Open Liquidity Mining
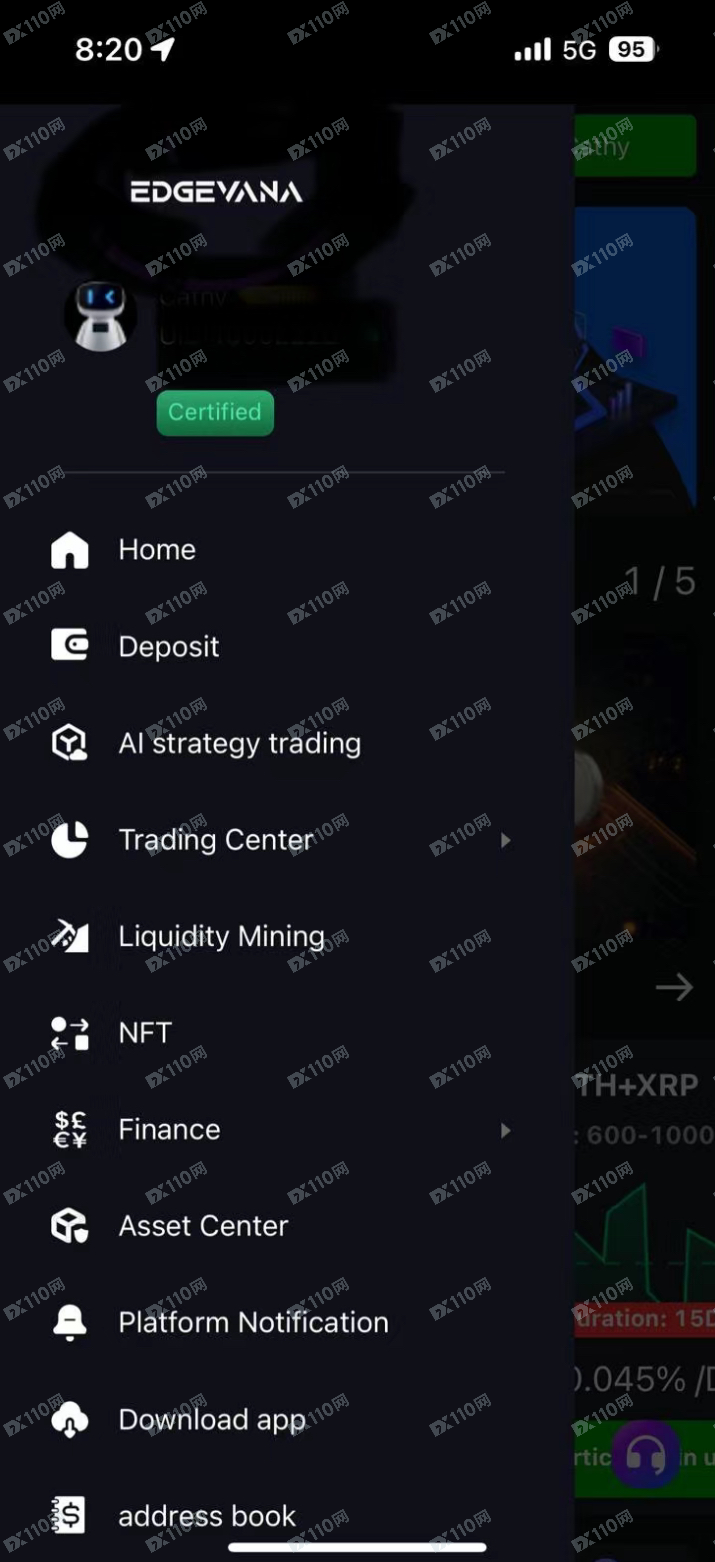Image resolution: width=715 pixels, height=1562 pixels. pos(221,936)
